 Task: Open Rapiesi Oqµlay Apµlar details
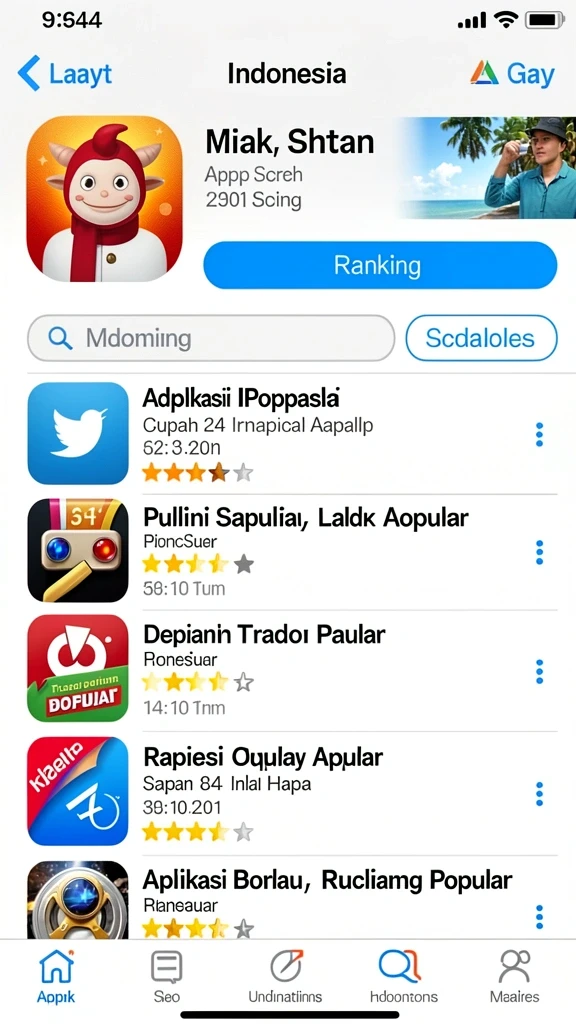click(292, 791)
